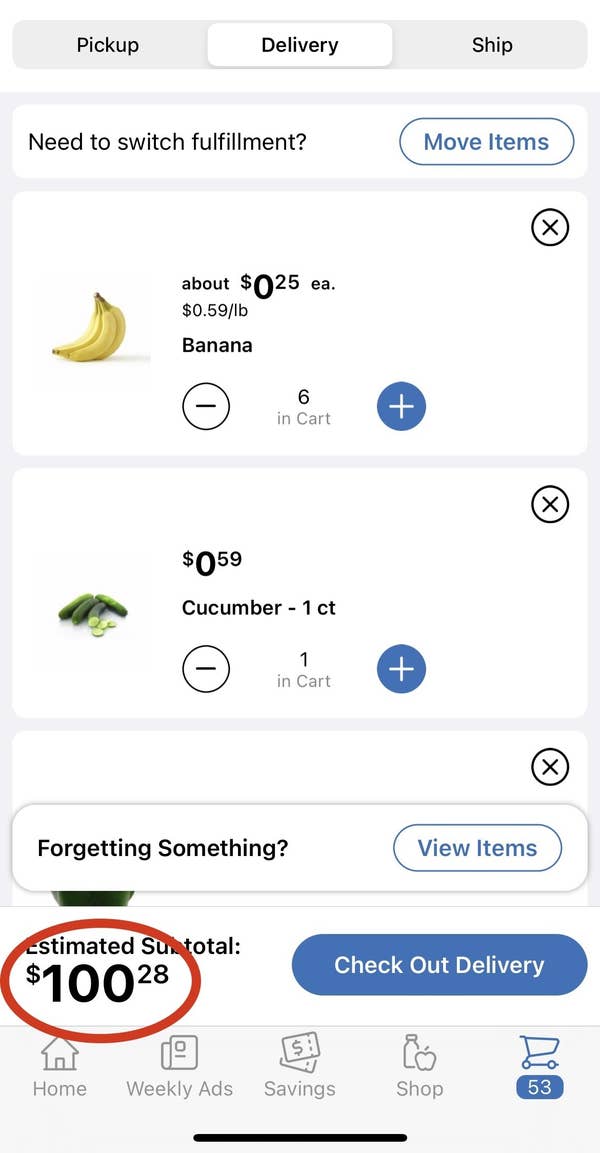This screenshot has height=1153, width=600.
Task: View items in Forgetting Something banner
Action: [x=477, y=848]
